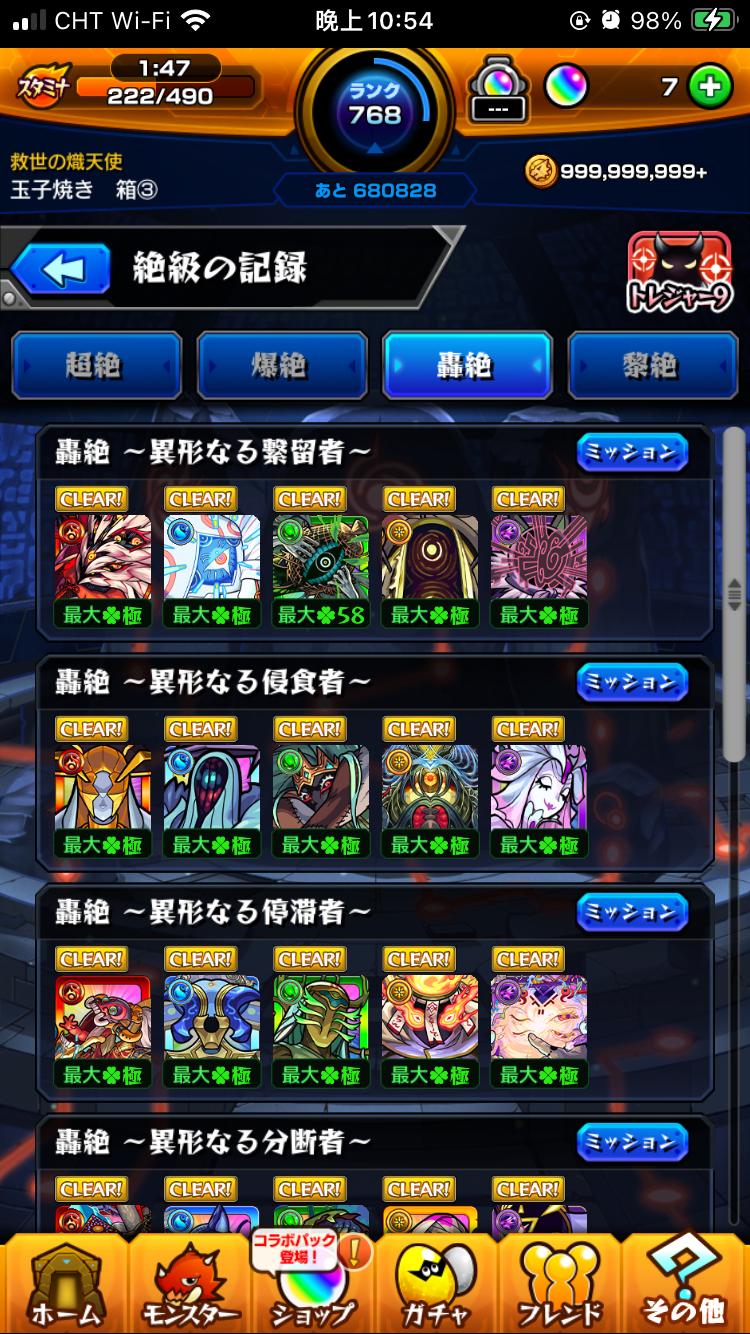Open the その他 tab
The image size is (750, 1334).
686,1285
